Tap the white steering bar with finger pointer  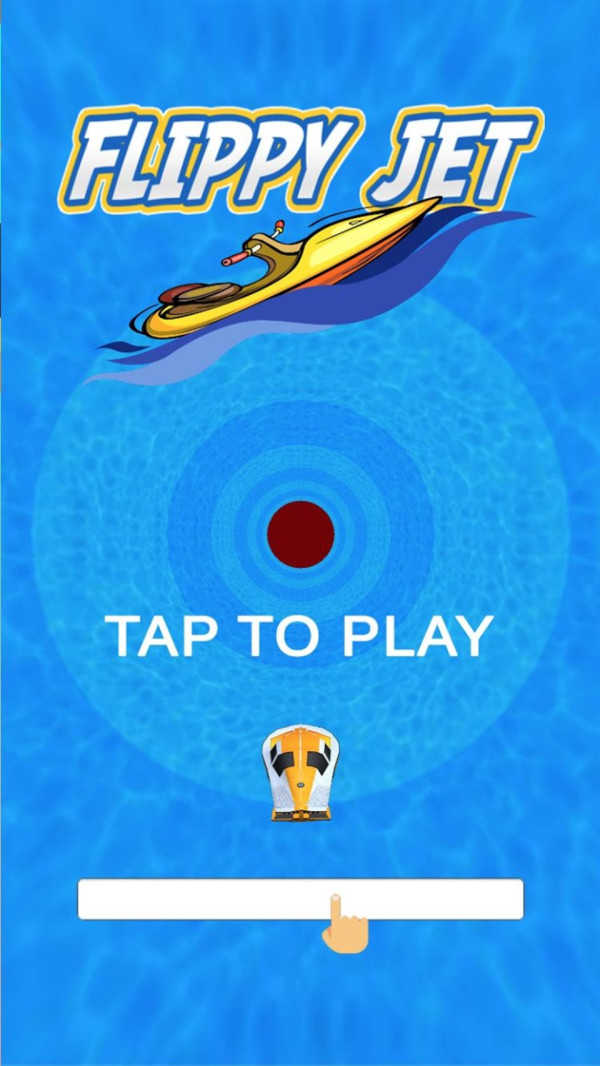300,899
